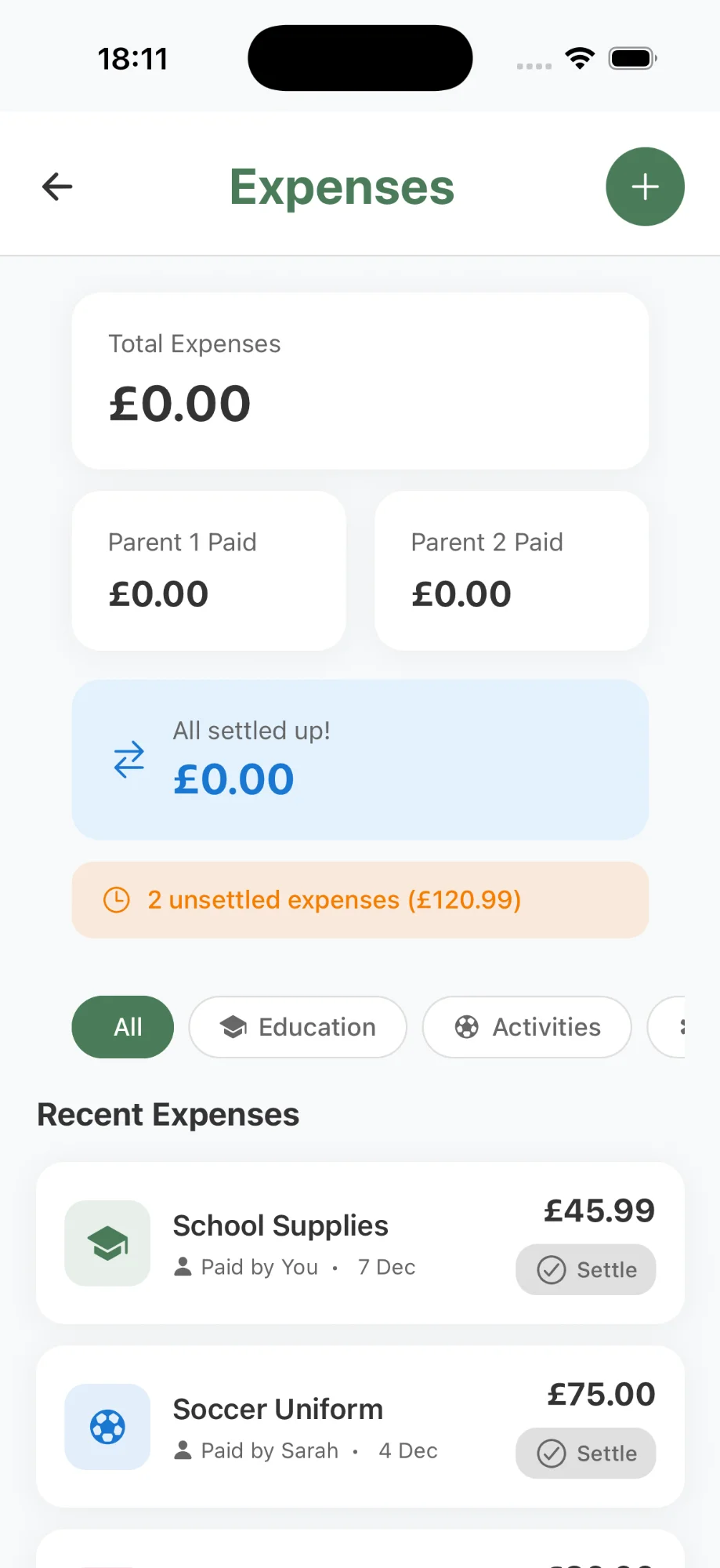This screenshot has width=720, height=1568.
Task: Click the clock icon in the unsettled warning
Action: point(116,900)
